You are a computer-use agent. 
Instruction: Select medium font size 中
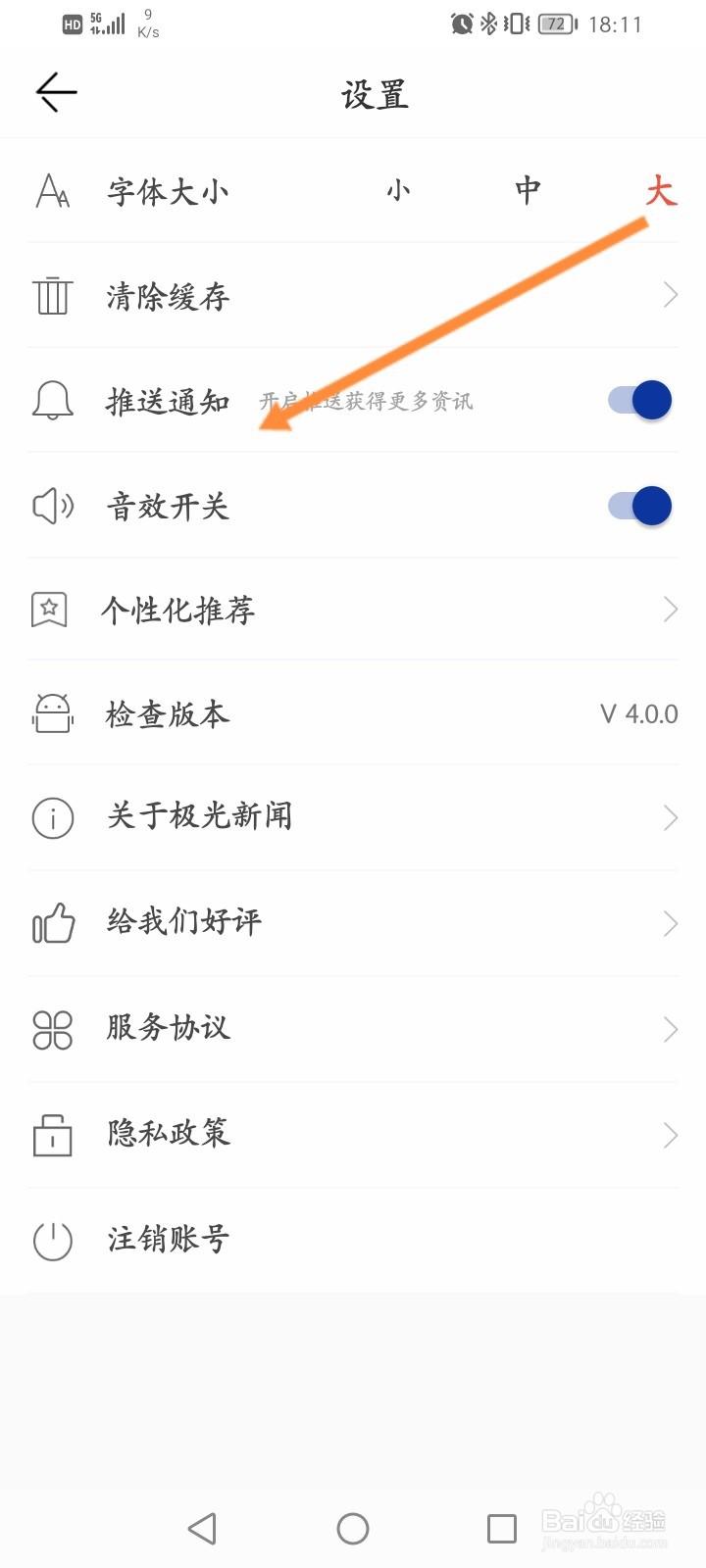coord(528,190)
